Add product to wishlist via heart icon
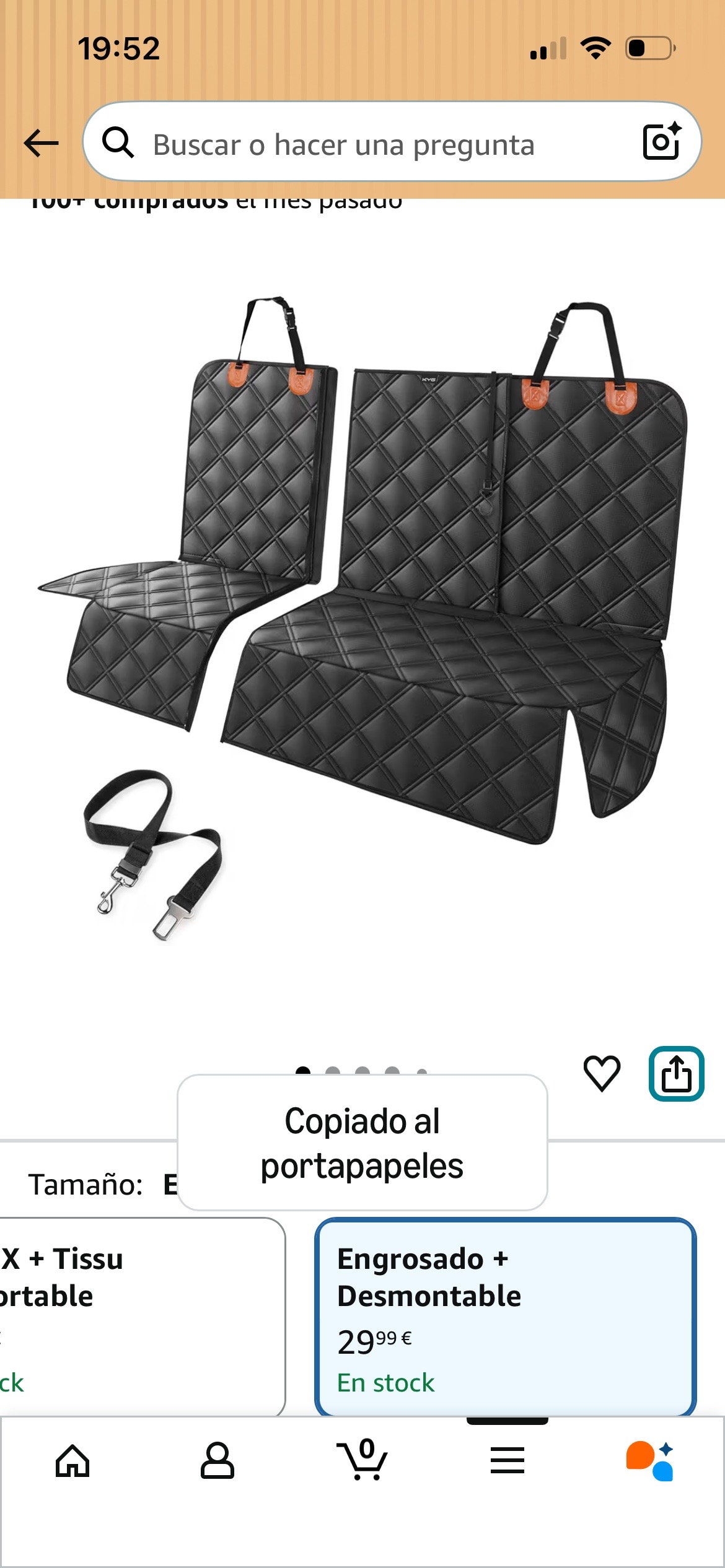 603,1073
